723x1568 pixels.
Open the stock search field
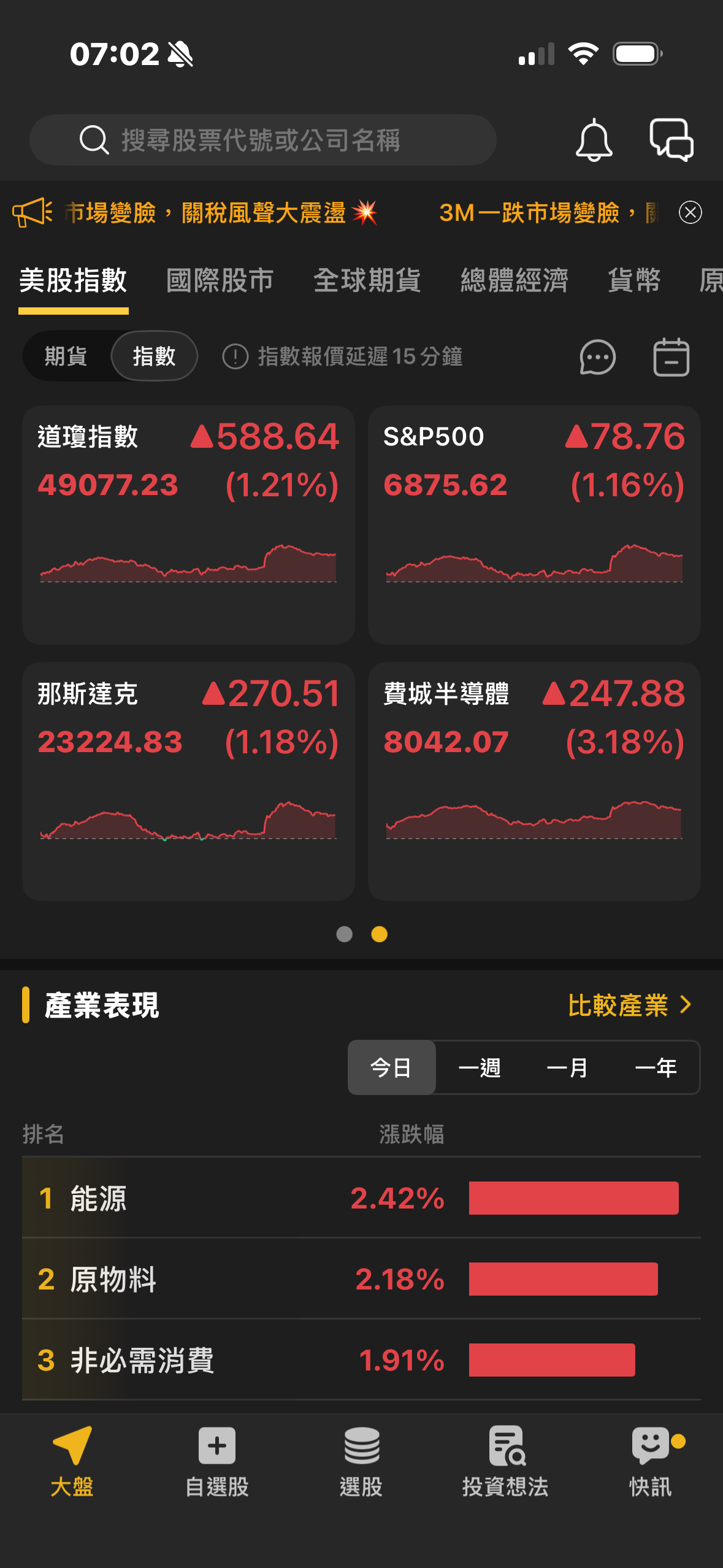[x=262, y=140]
